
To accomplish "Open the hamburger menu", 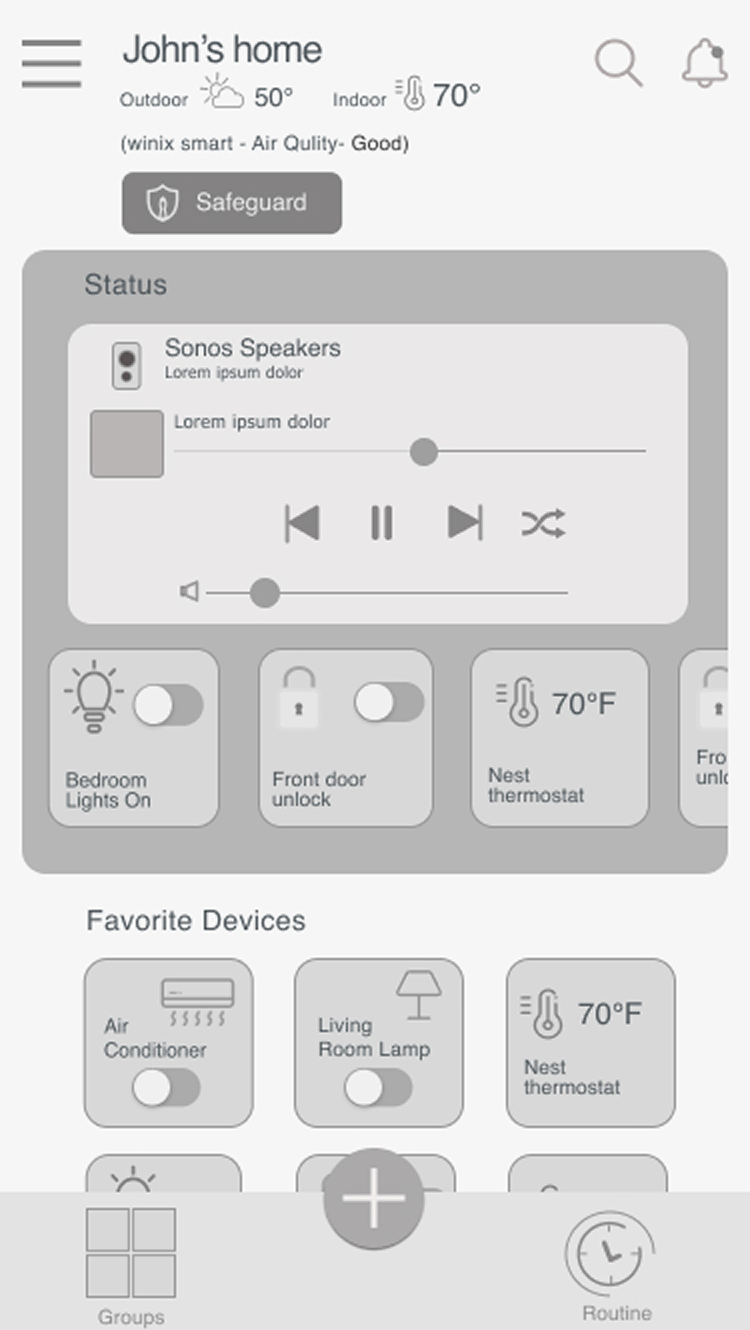I will coord(51,62).
